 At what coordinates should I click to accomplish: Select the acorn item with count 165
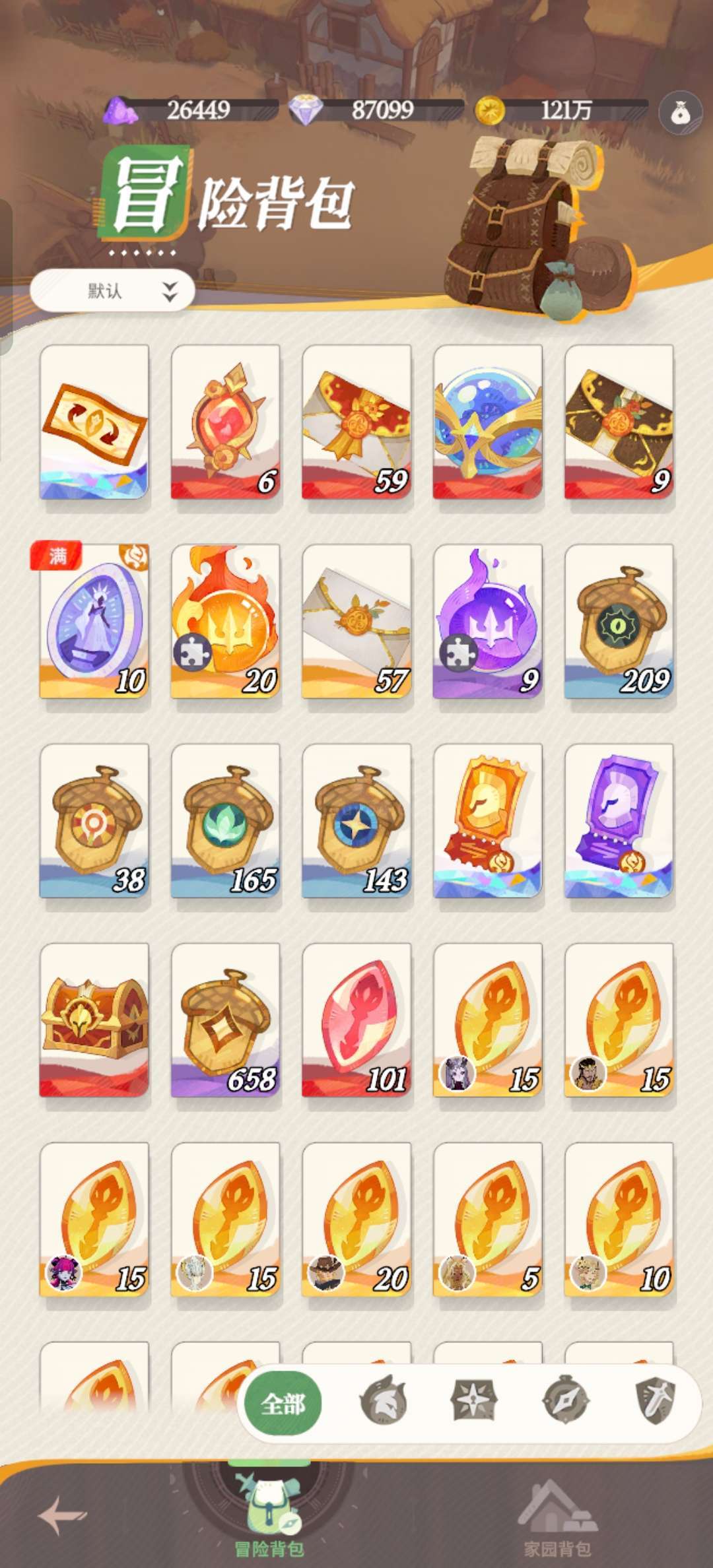[226, 821]
